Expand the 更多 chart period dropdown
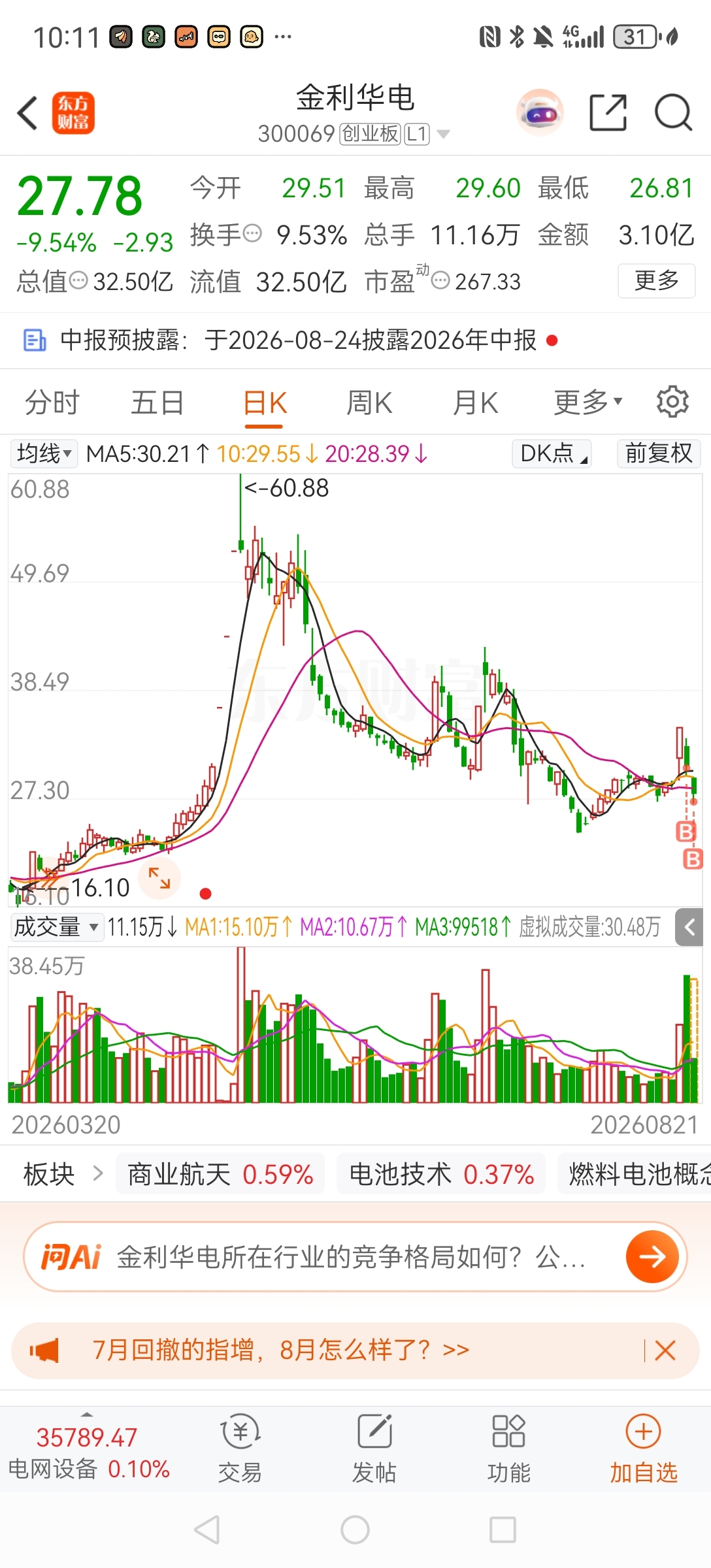The height and width of the screenshot is (1568, 711). click(588, 402)
